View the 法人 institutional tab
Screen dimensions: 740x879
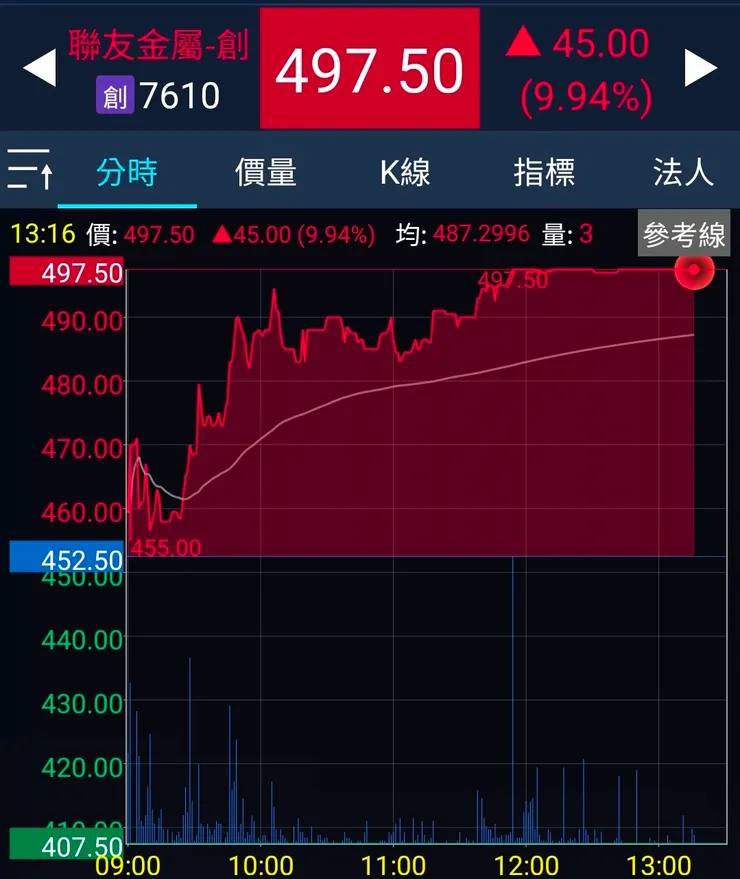(681, 172)
